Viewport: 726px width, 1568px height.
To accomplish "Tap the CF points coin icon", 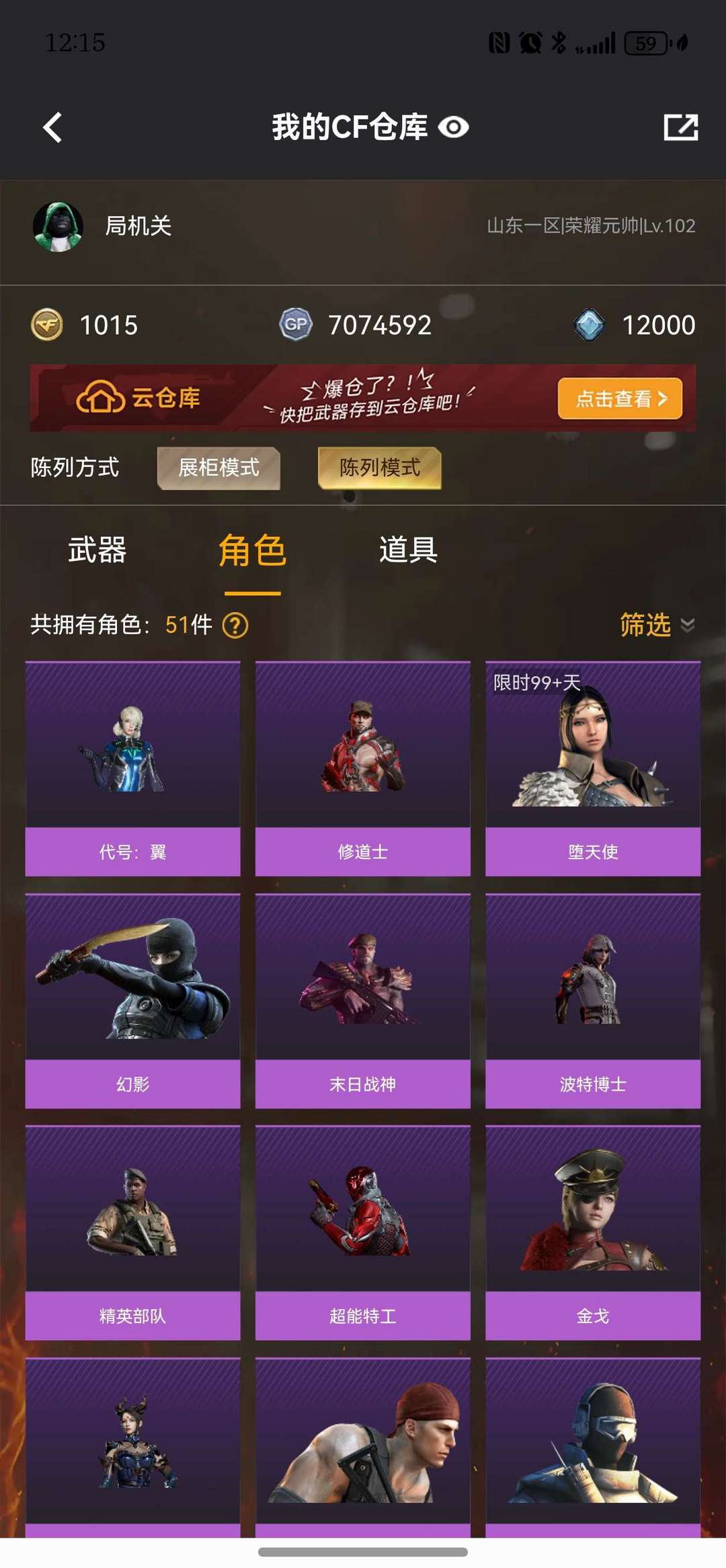I will click(46, 325).
